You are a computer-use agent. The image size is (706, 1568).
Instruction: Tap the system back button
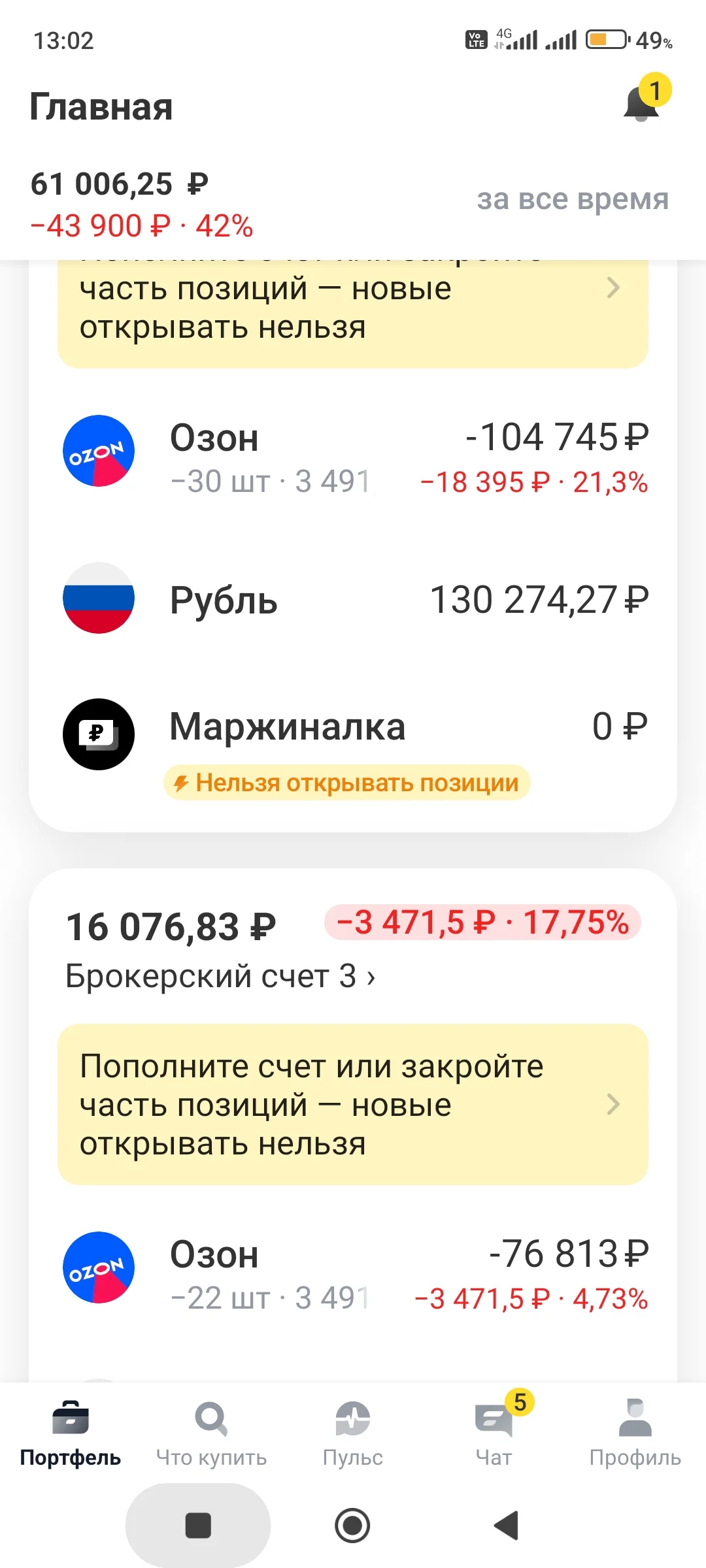pyautogui.click(x=506, y=1525)
